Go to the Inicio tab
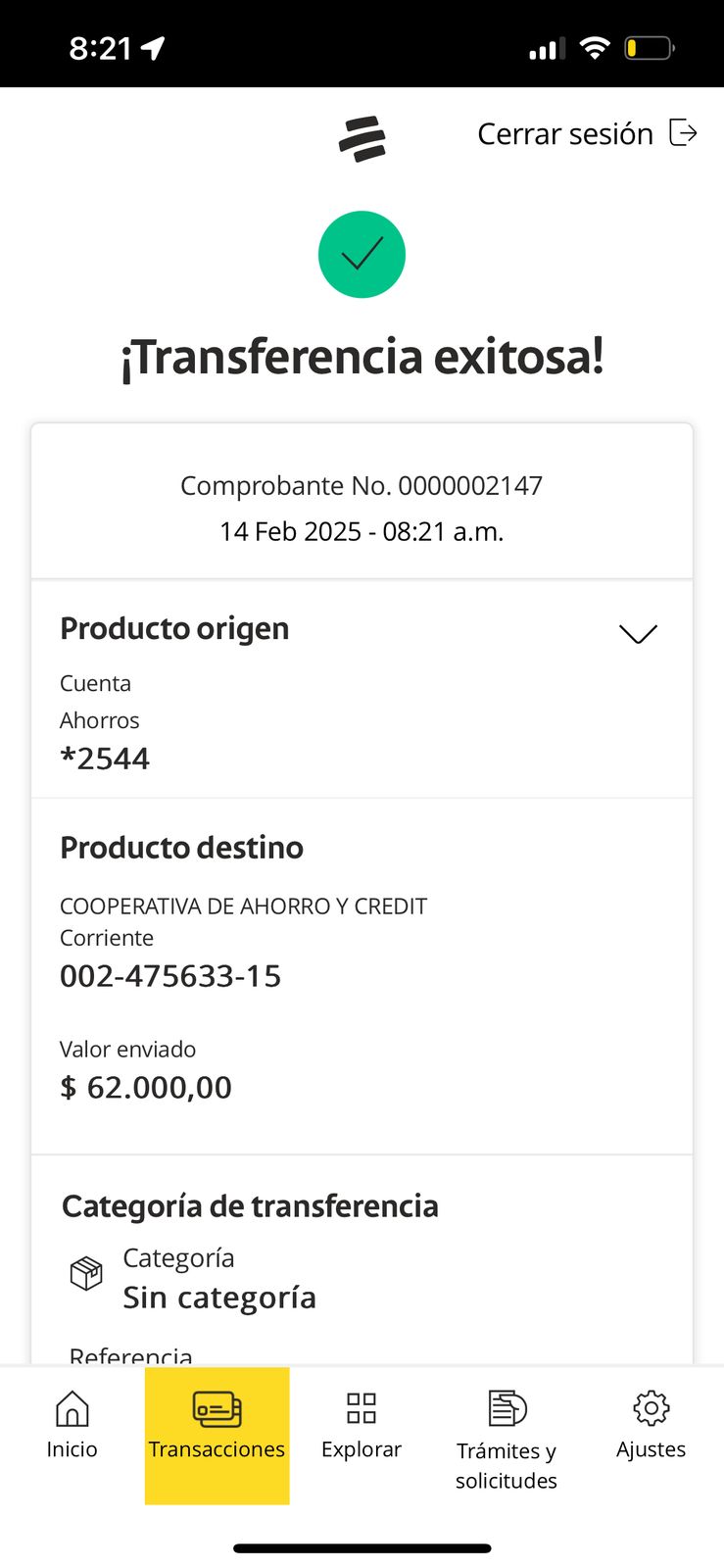This screenshot has width=724, height=1568. (72, 1426)
